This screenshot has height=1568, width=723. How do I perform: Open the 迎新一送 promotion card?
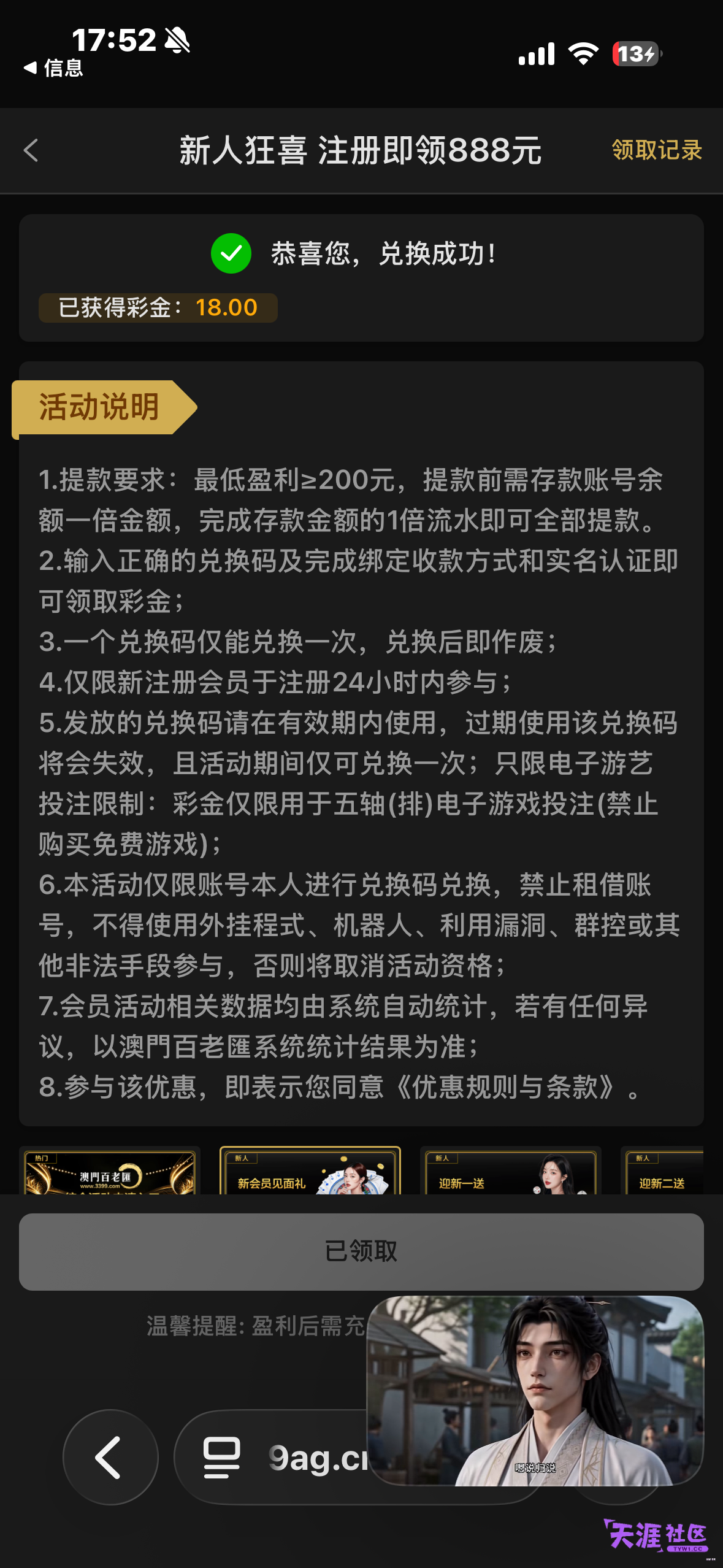point(511,1170)
